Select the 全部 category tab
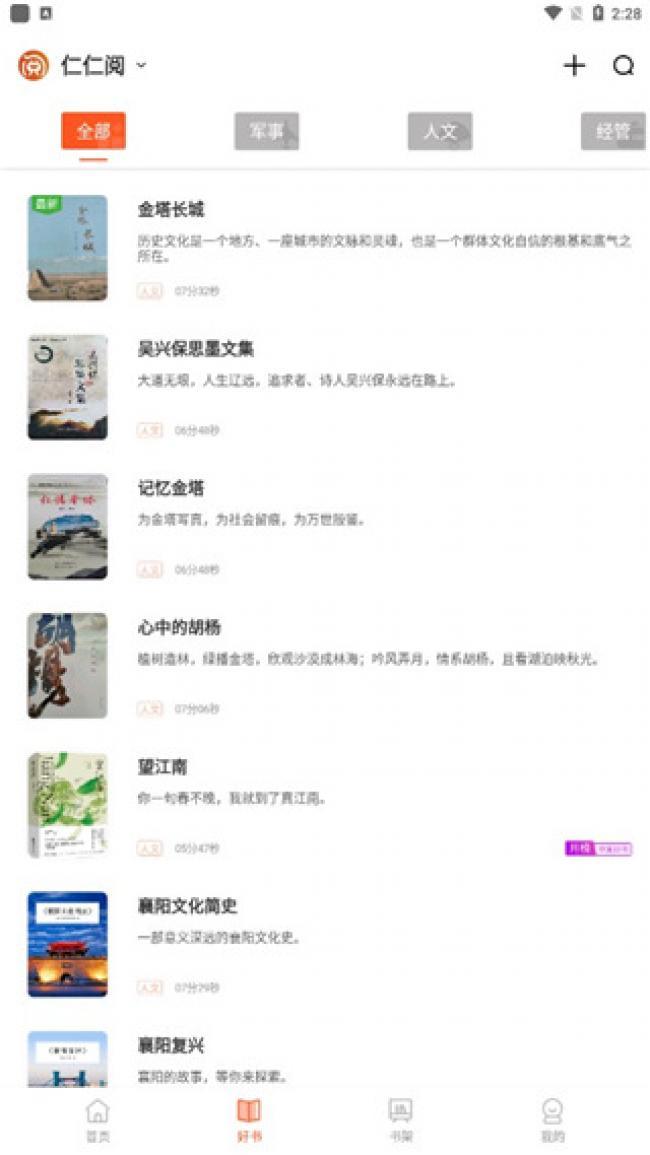 (93, 131)
